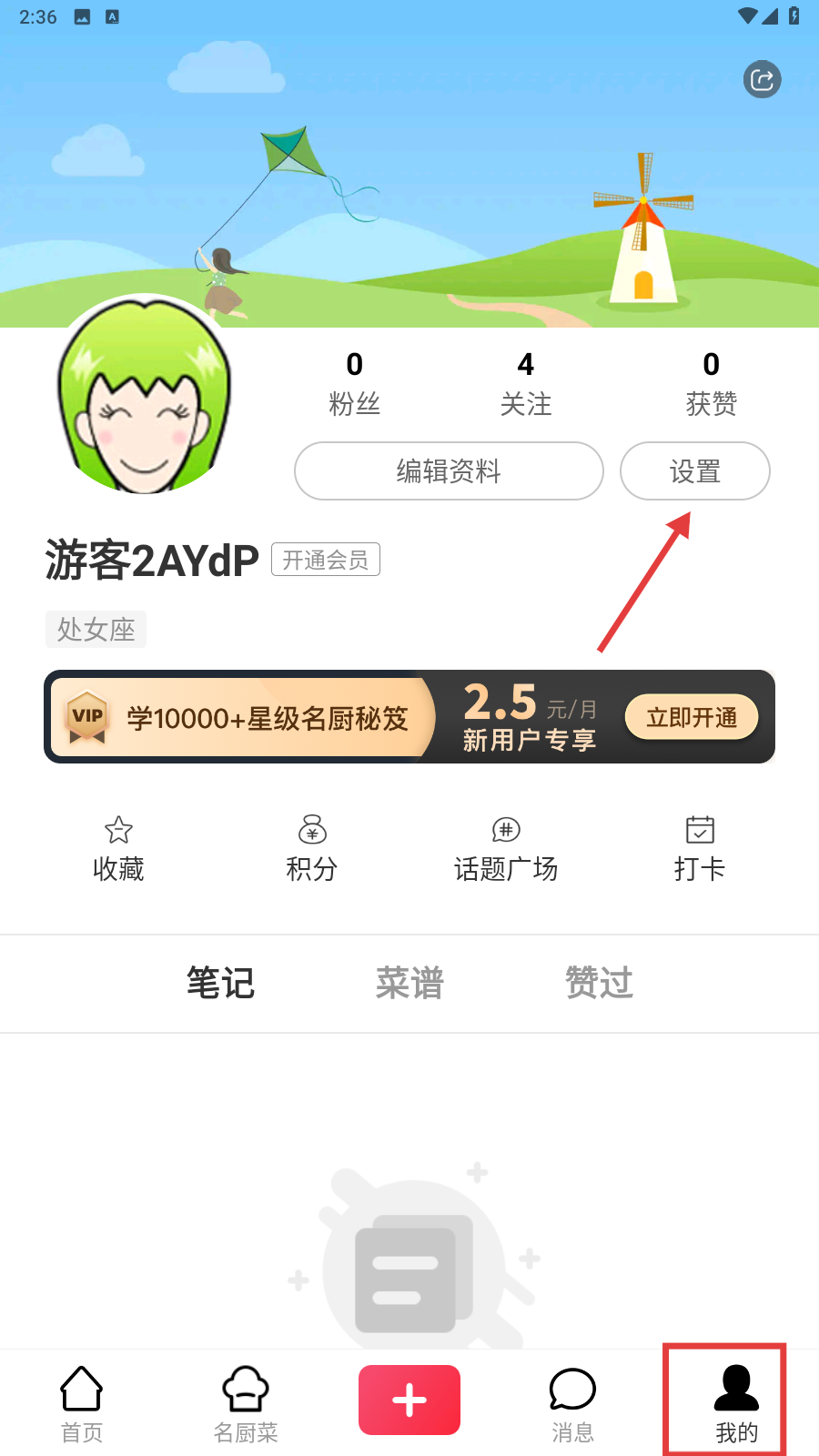Tap the share icon at top right

tap(762, 80)
